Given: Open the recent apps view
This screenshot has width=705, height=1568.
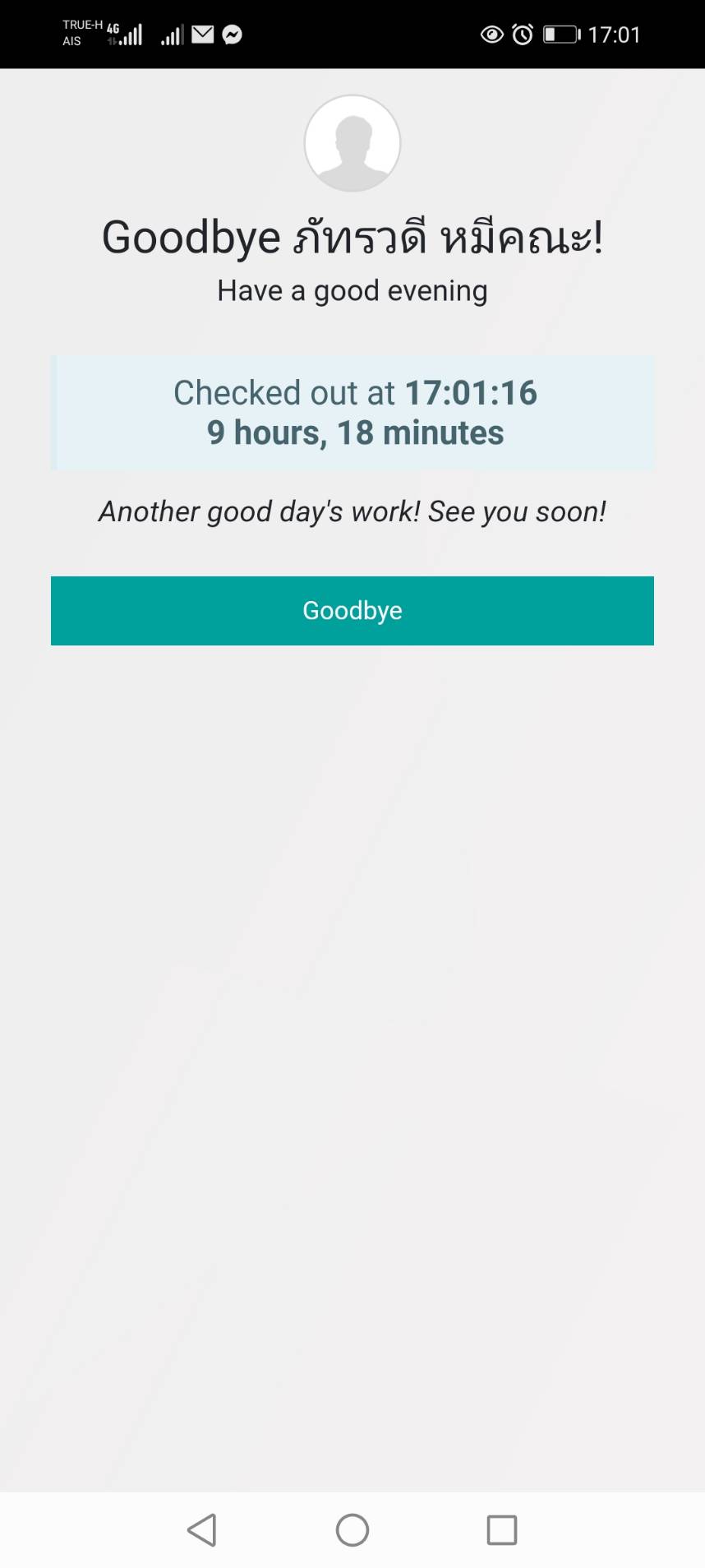Looking at the screenshot, I should pos(501,1530).
